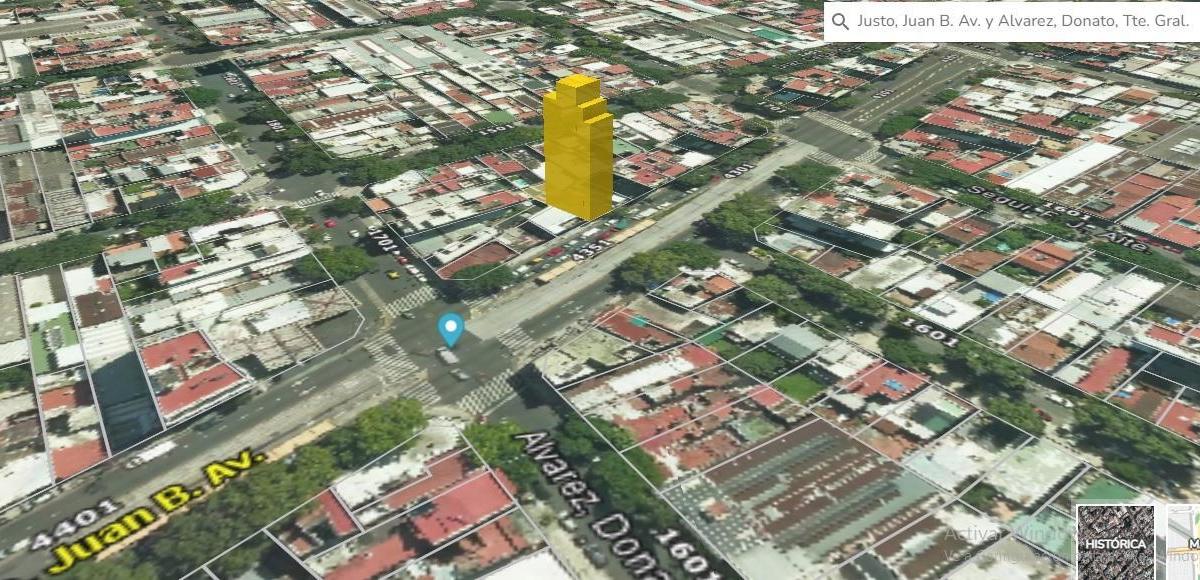
Task: Tap the blue location pin marker
Action: point(451,327)
